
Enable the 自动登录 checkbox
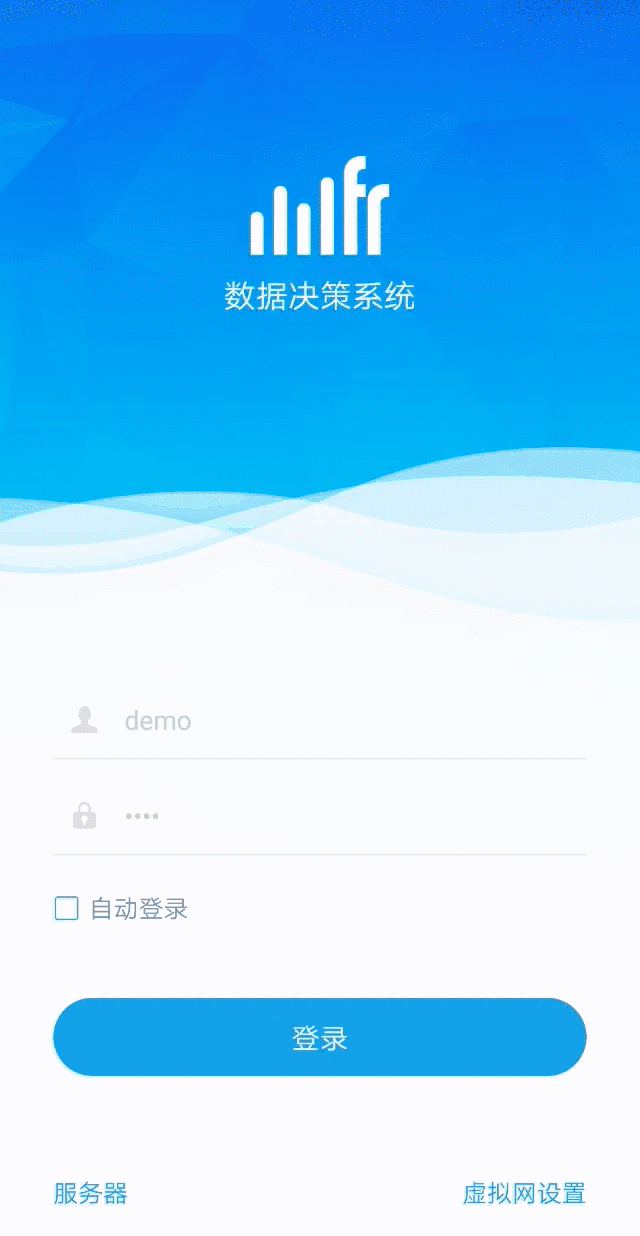[66, 908]
